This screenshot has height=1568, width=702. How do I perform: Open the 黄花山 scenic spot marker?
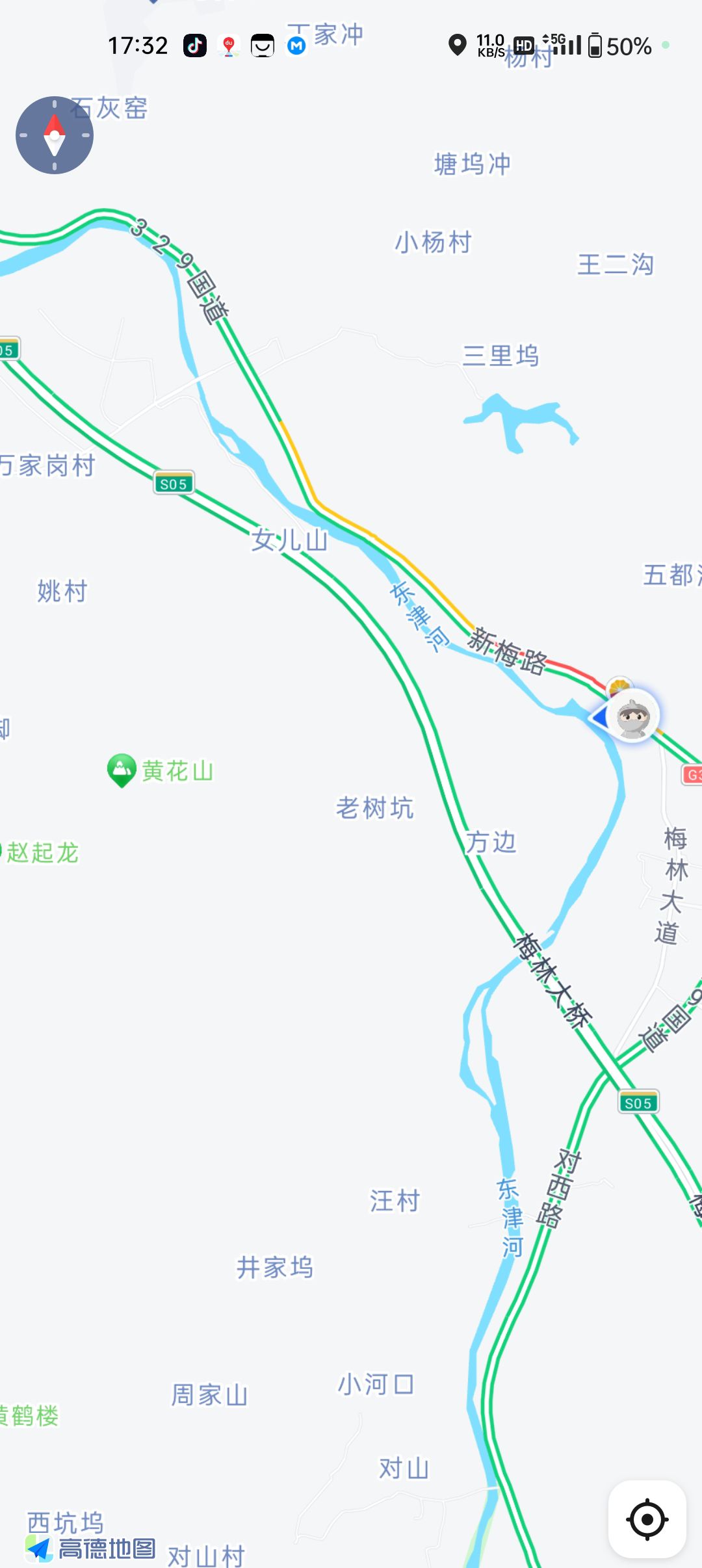click(122, 770)
